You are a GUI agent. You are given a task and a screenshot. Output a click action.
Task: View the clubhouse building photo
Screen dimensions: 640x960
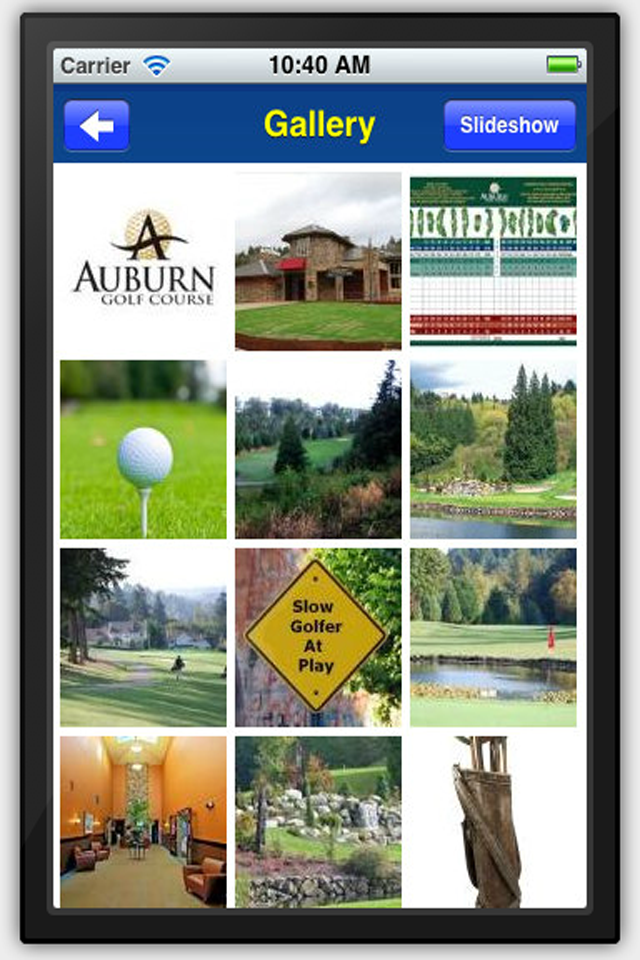(x=318, y=260)
